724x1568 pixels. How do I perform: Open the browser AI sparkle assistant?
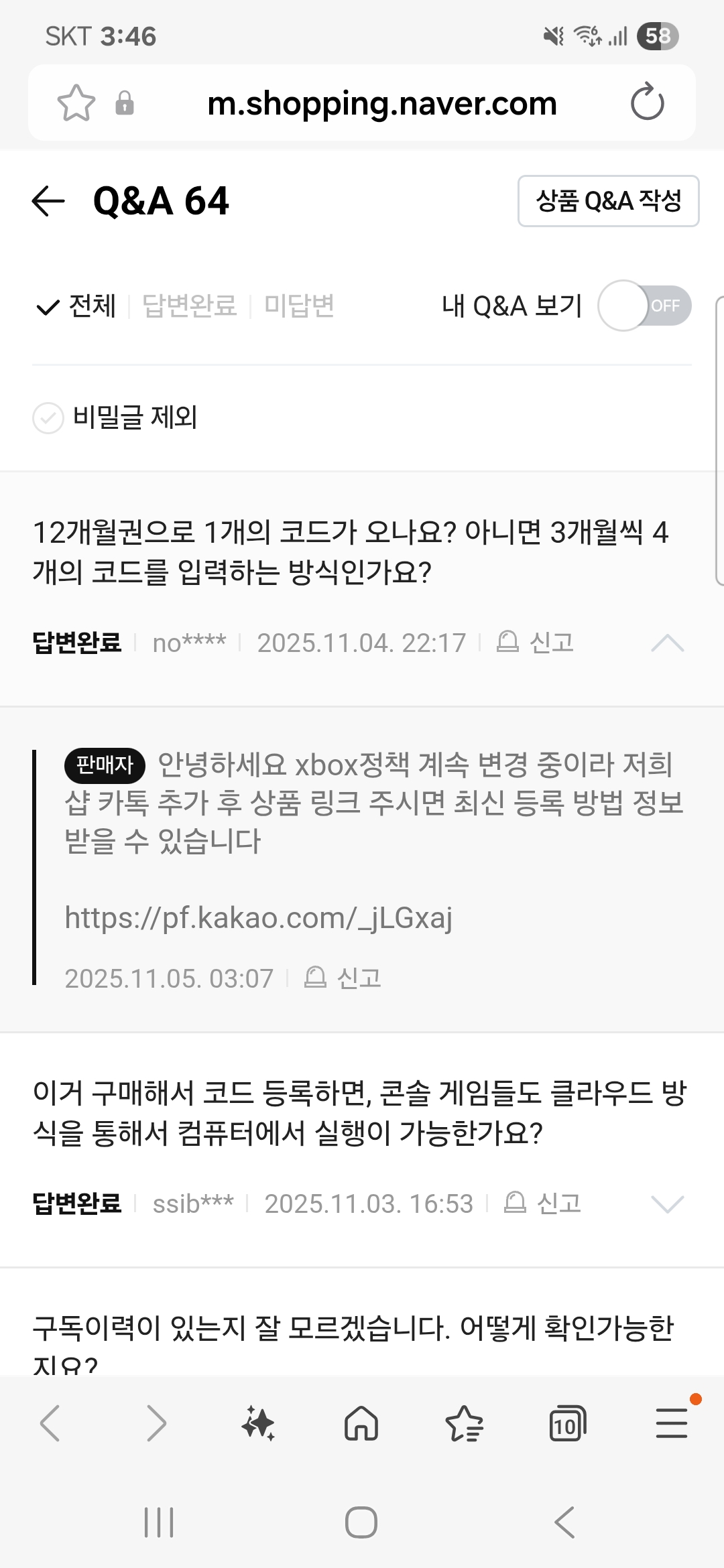click(258, 1423)
